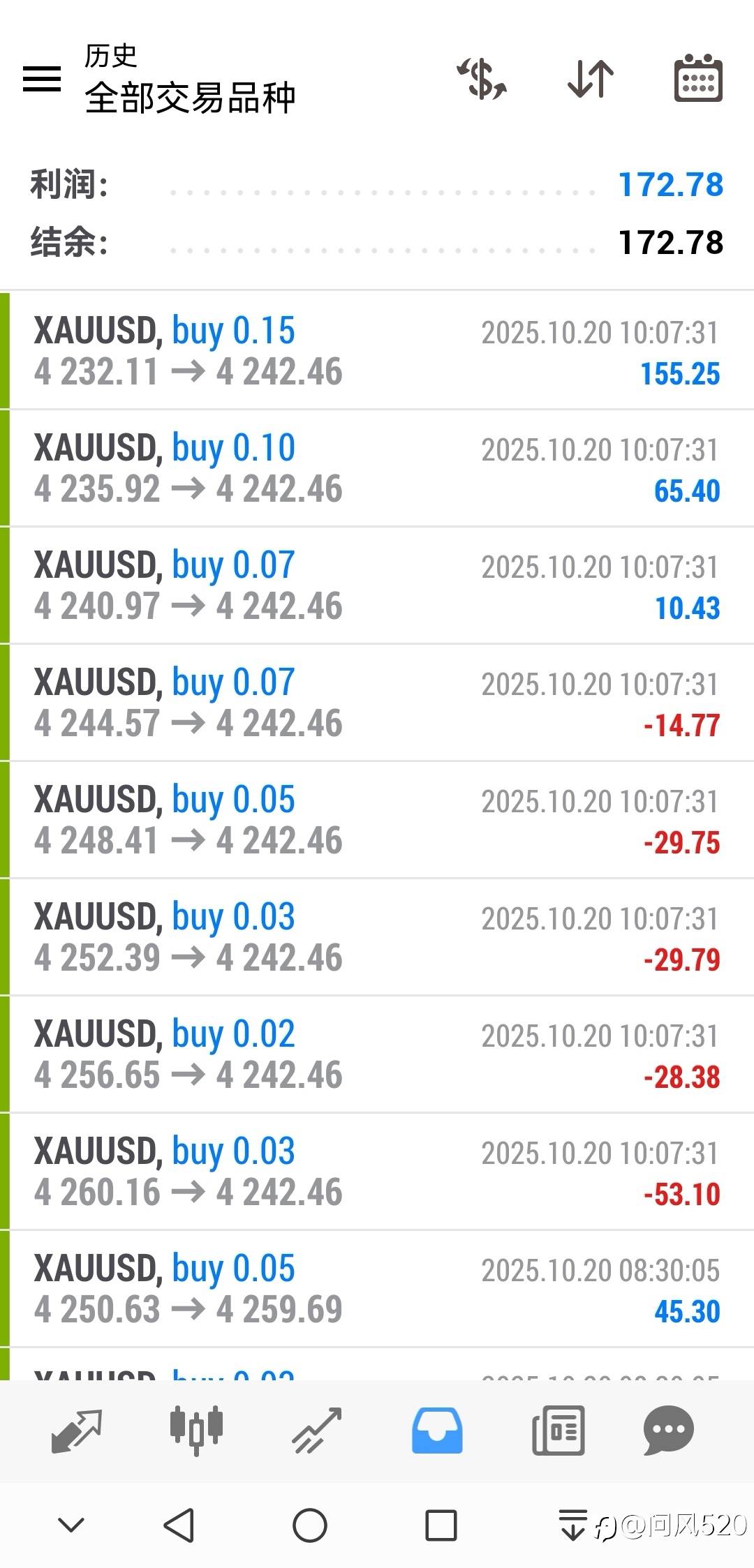View the trade with -14.77 loss

(x=377, y=703)
